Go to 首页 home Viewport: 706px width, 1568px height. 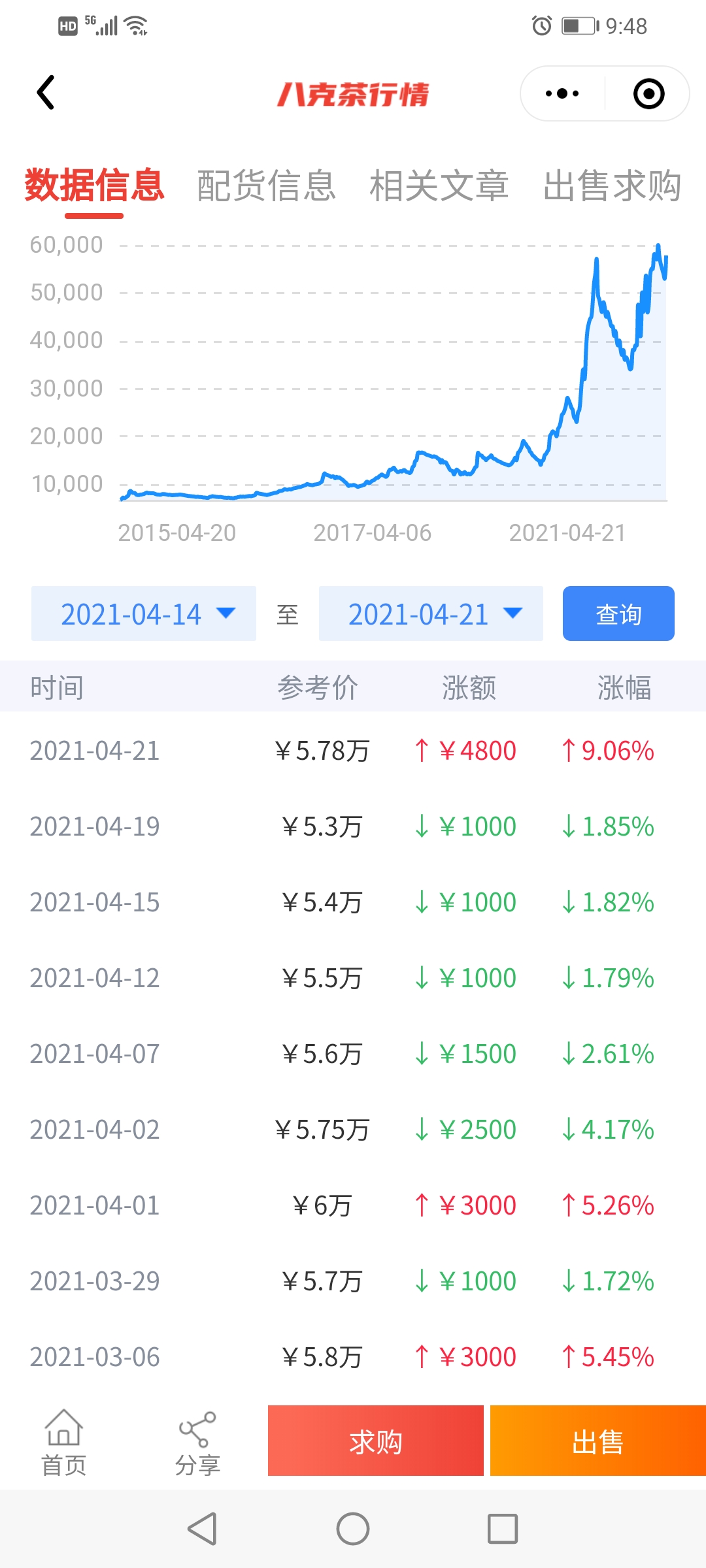(x=63, y=1443)
